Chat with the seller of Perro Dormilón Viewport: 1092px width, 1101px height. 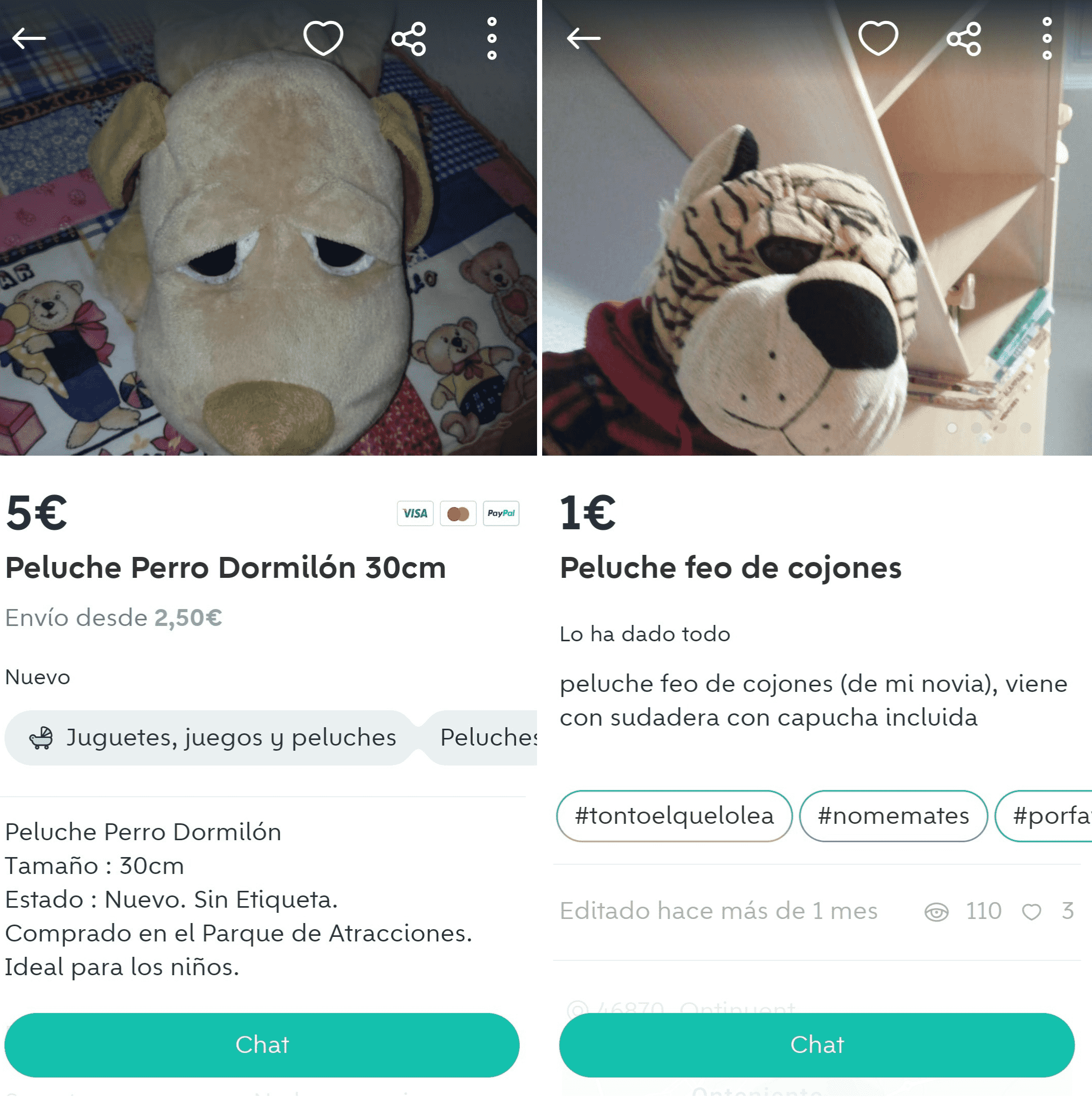pos(262,1045)
